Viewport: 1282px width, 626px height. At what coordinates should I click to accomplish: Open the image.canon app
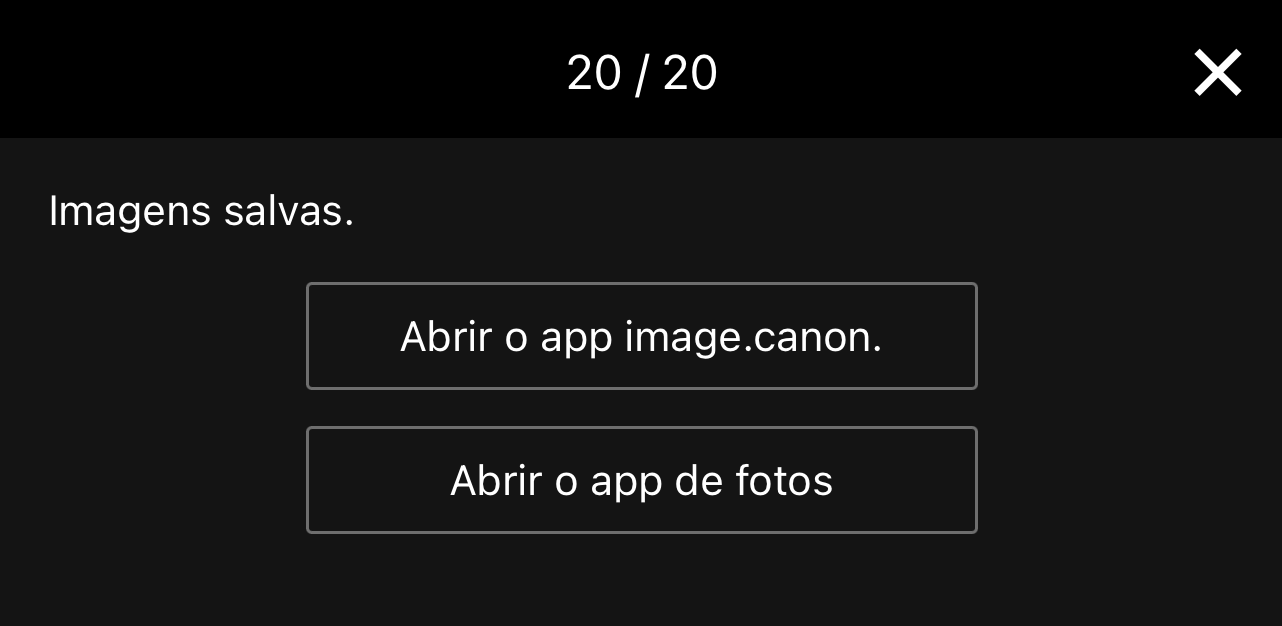641,336
